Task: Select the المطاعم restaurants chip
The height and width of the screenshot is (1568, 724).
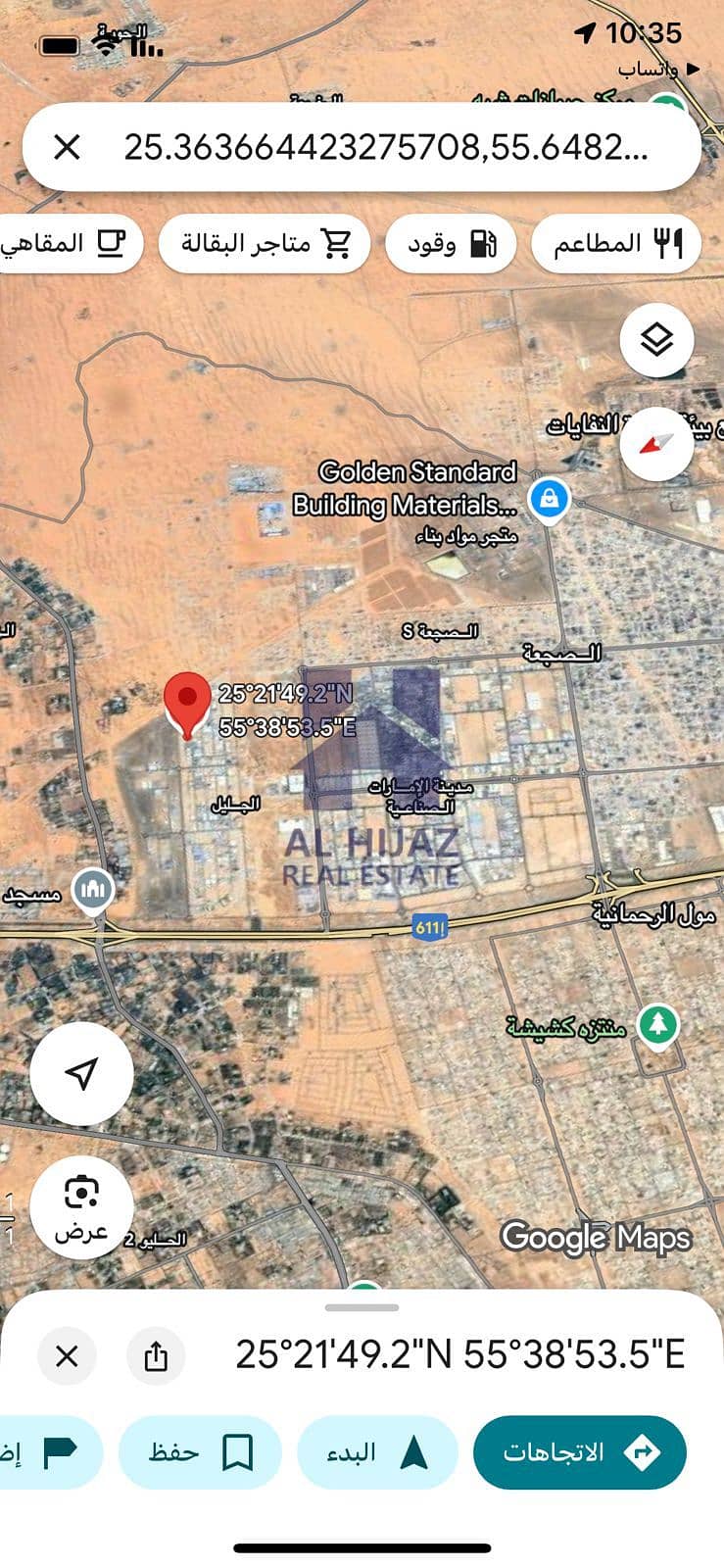Action: point(616,243)
